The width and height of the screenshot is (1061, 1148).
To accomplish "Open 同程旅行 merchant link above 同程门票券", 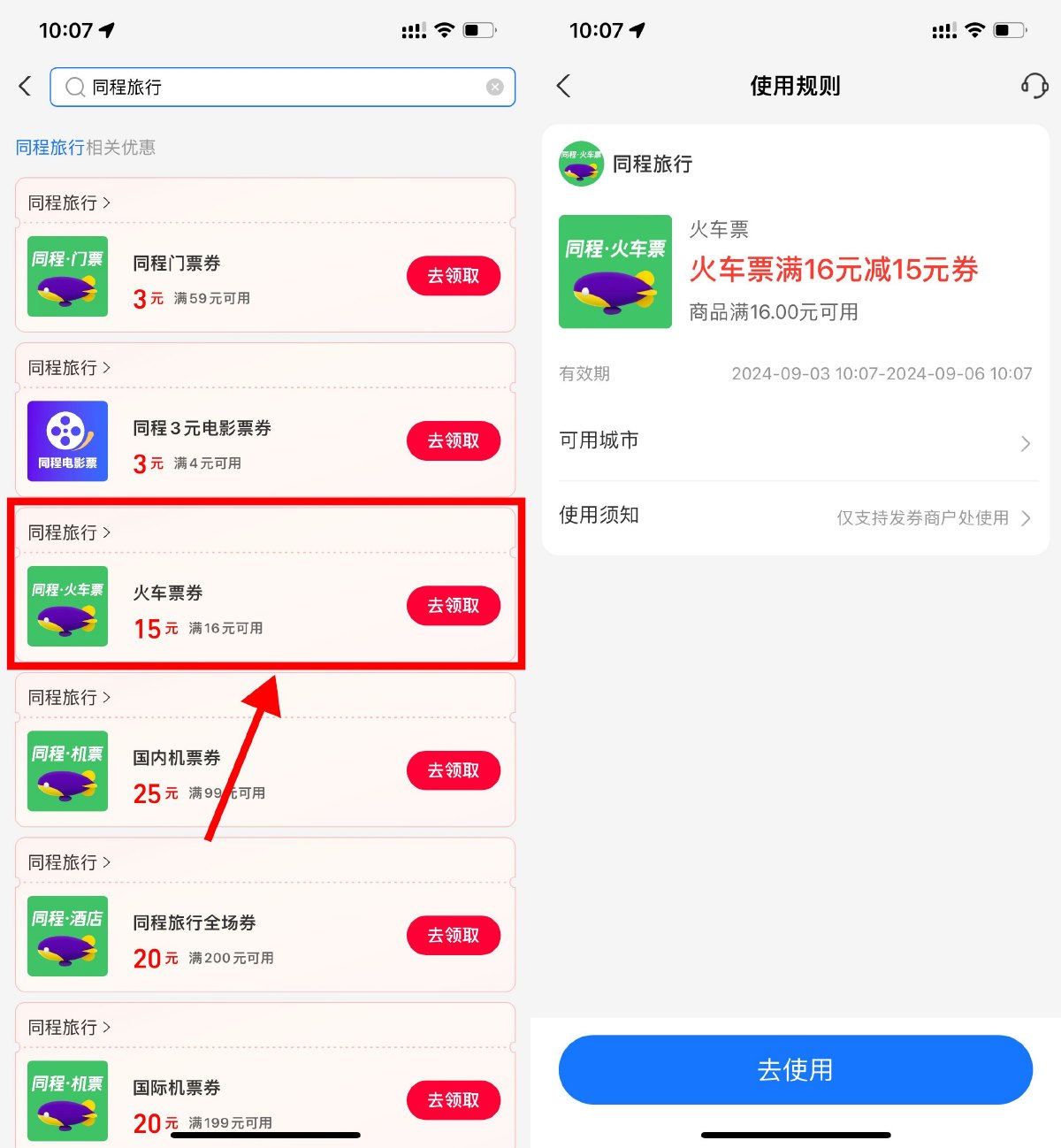I will click(x=69, y=203).
